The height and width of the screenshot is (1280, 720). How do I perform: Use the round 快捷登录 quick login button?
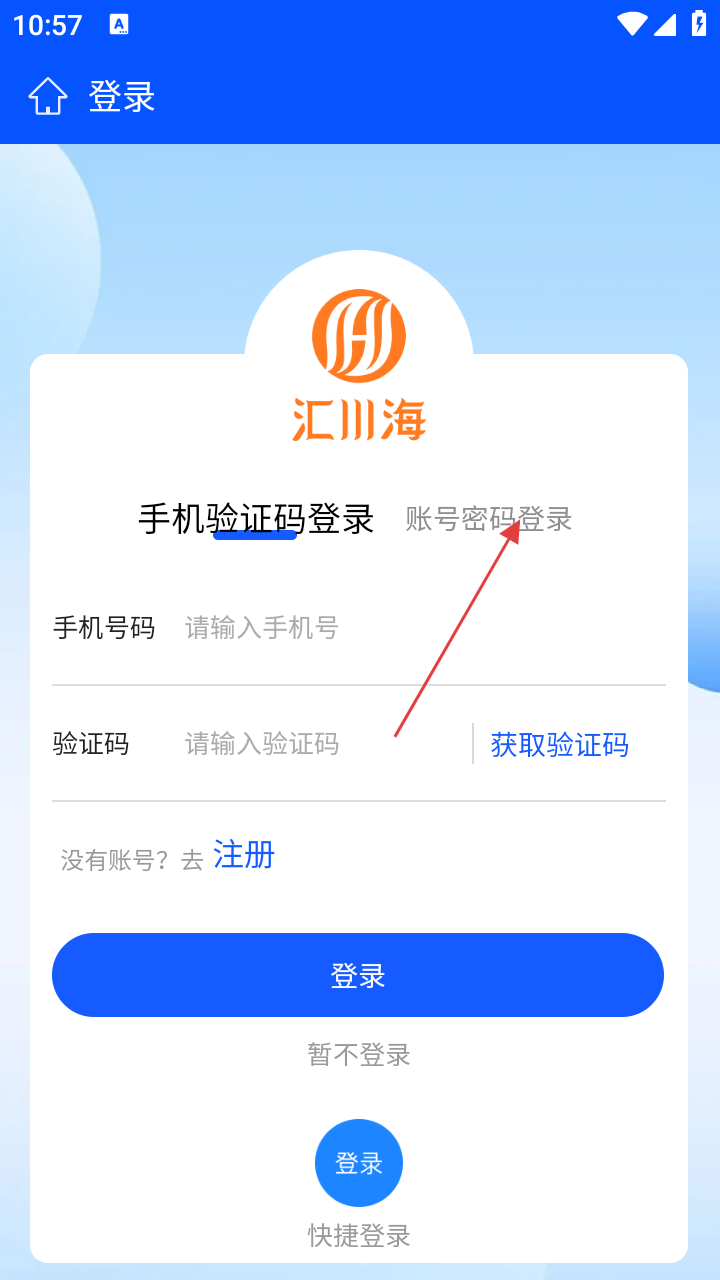(x=359, y=1163)
